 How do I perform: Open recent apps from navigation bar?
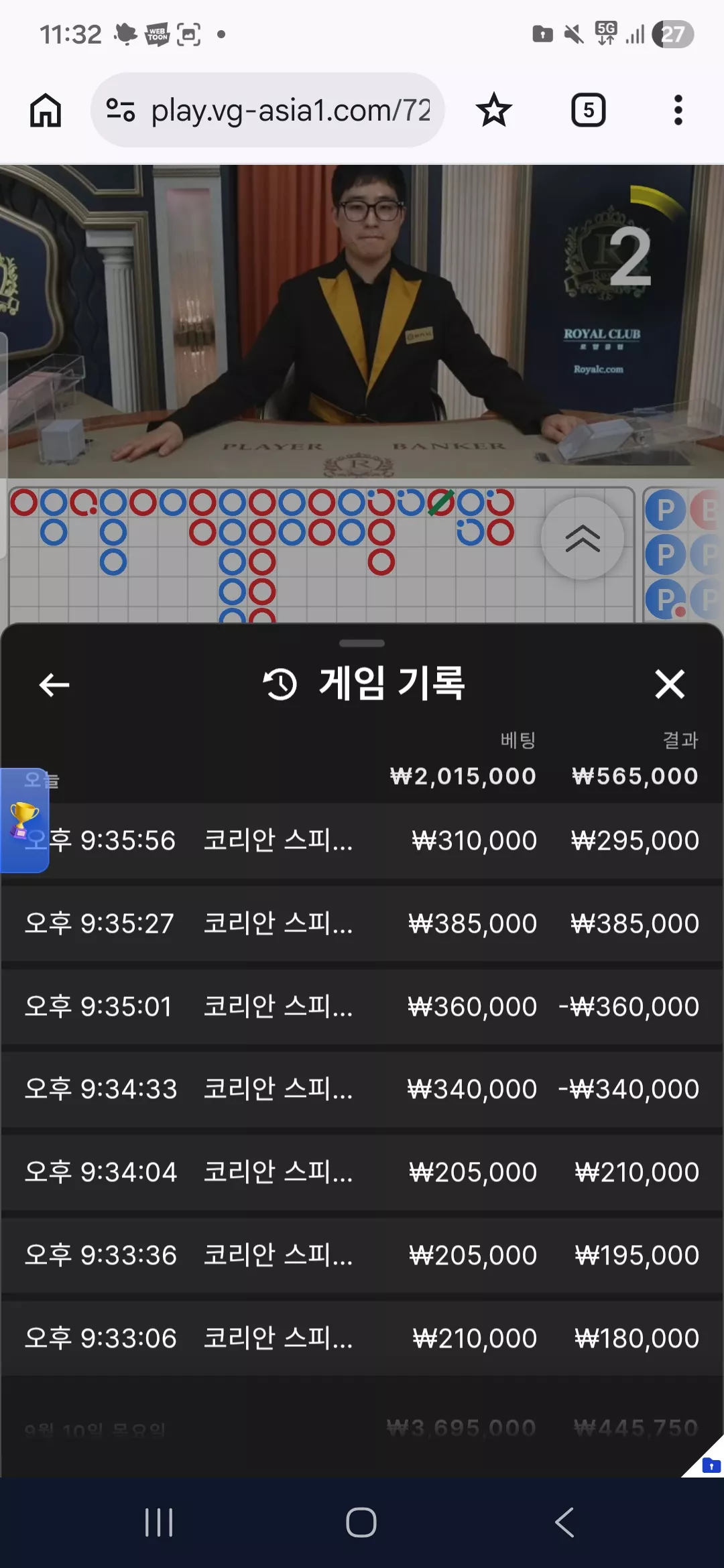click(x=159, y=1522)
